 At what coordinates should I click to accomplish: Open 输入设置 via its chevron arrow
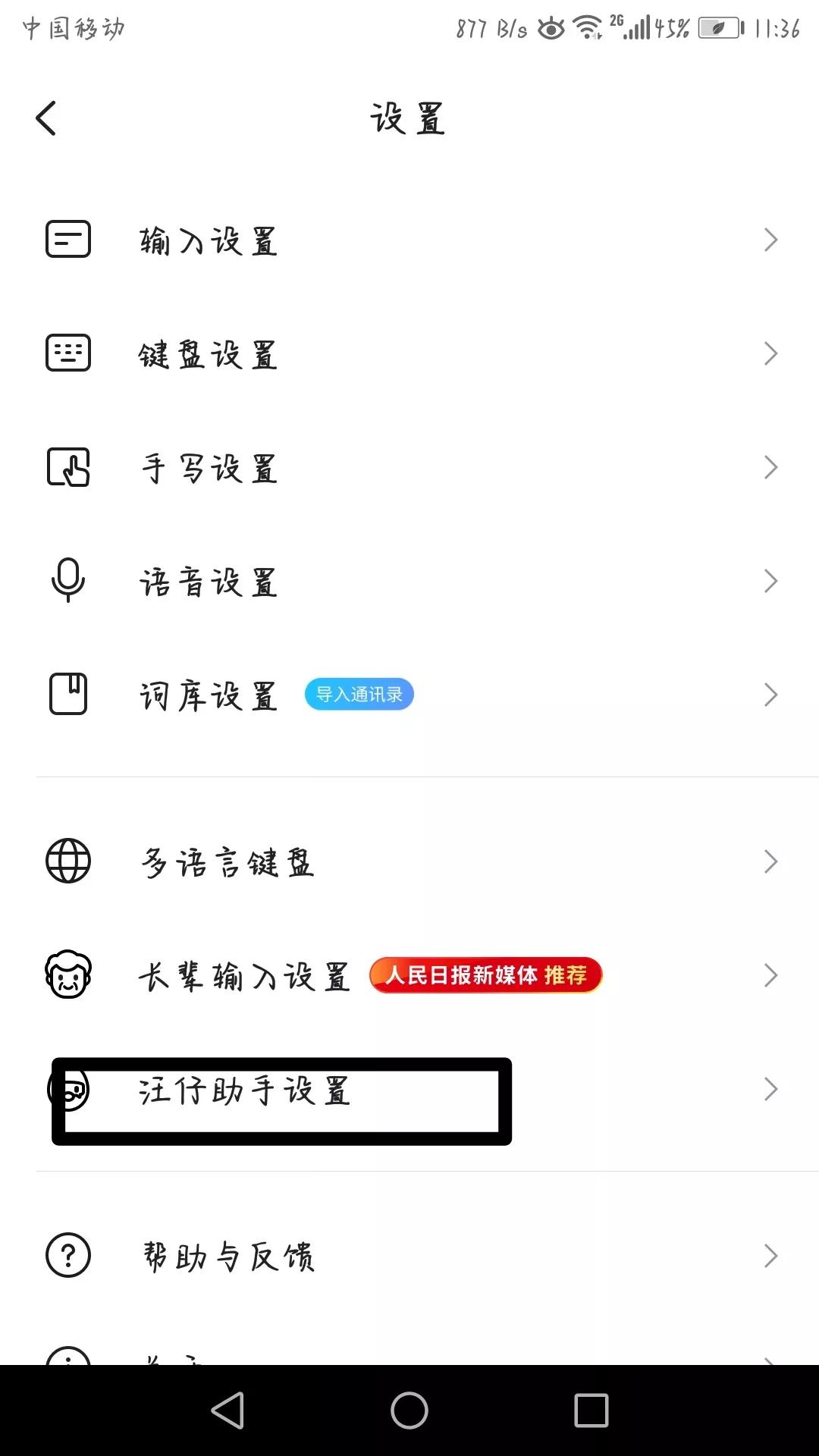[x=770, y=239]
